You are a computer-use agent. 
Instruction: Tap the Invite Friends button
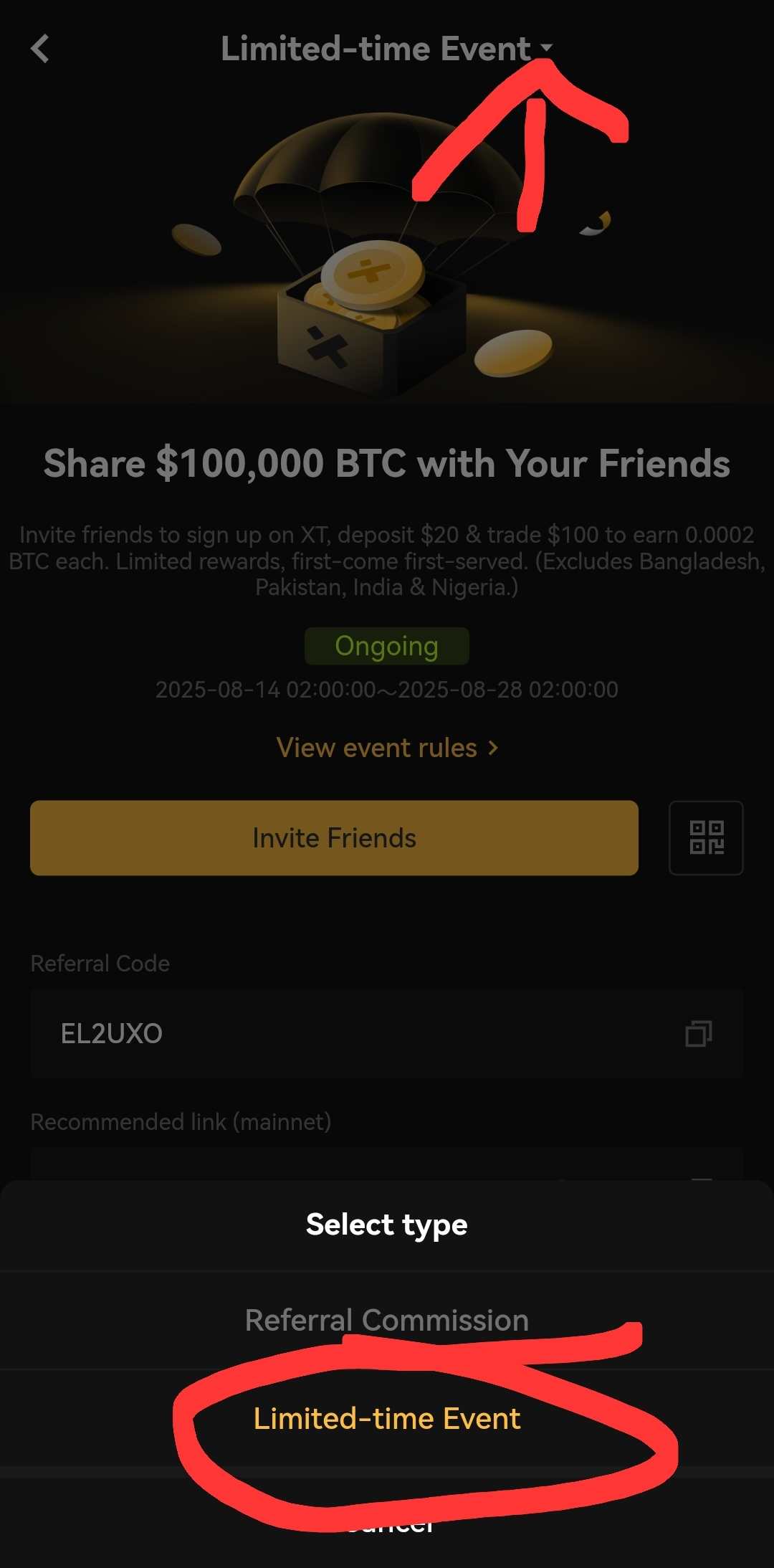334,837
